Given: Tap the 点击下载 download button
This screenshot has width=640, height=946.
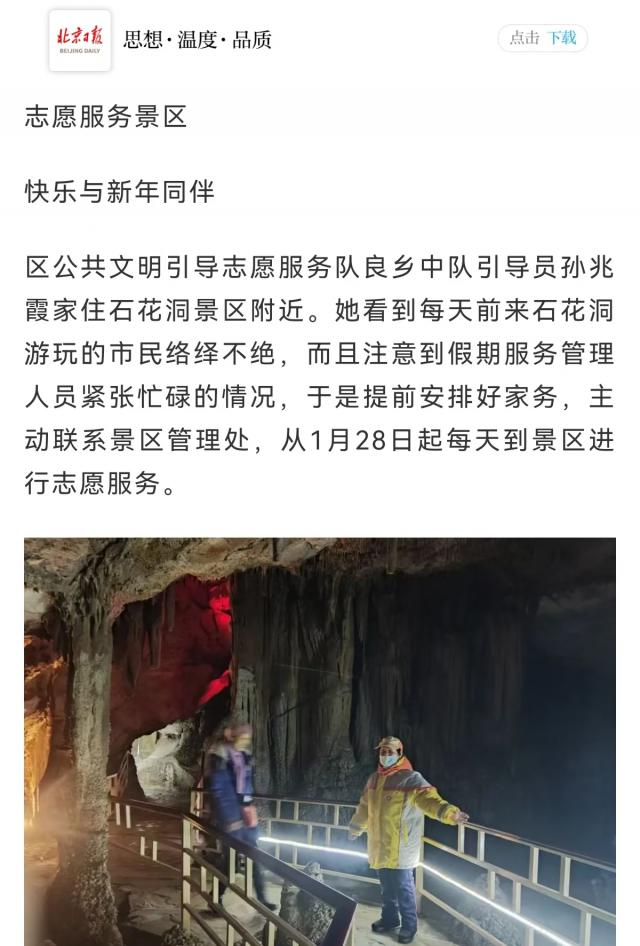Looking at the screenshot, I should pos(542,38).
